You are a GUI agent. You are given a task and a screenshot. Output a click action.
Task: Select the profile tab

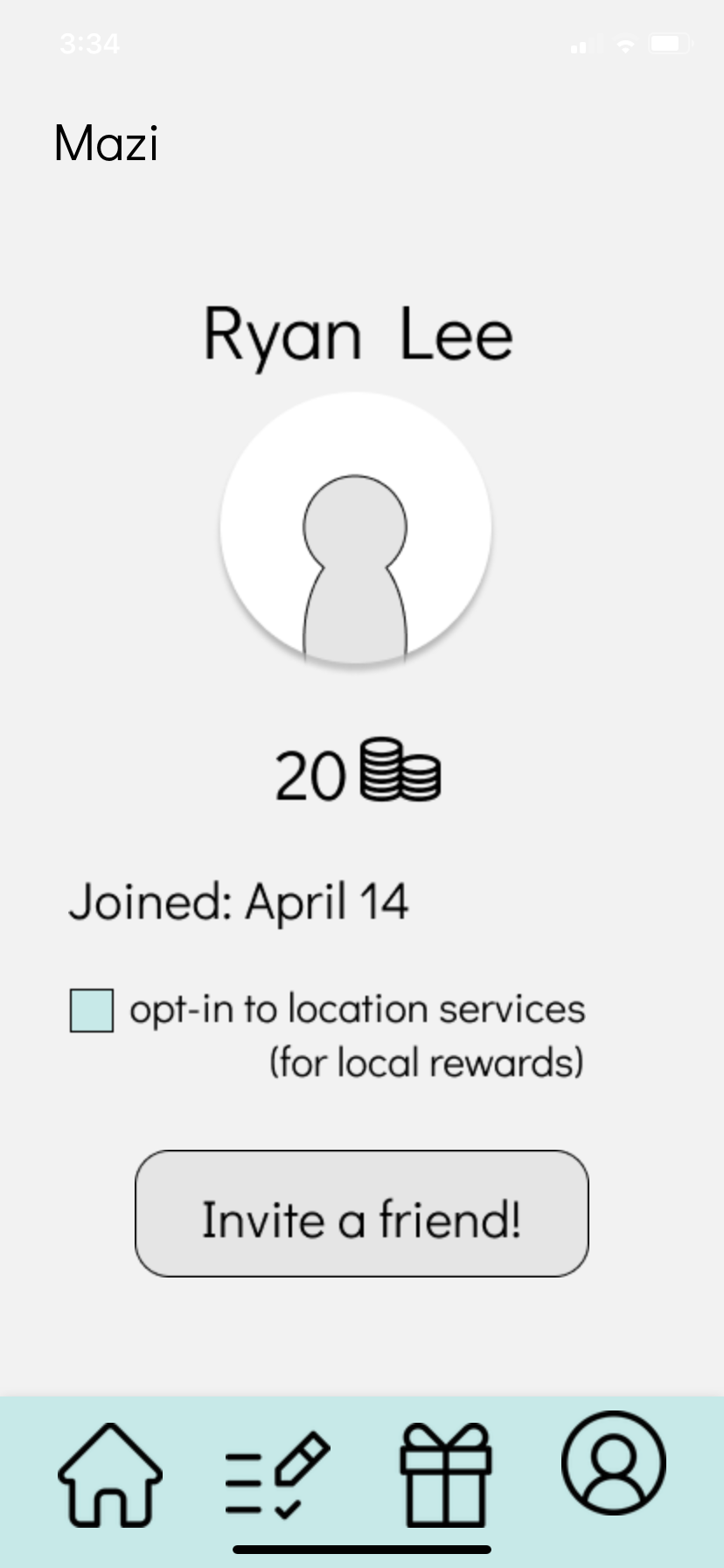pos(614,1463)
